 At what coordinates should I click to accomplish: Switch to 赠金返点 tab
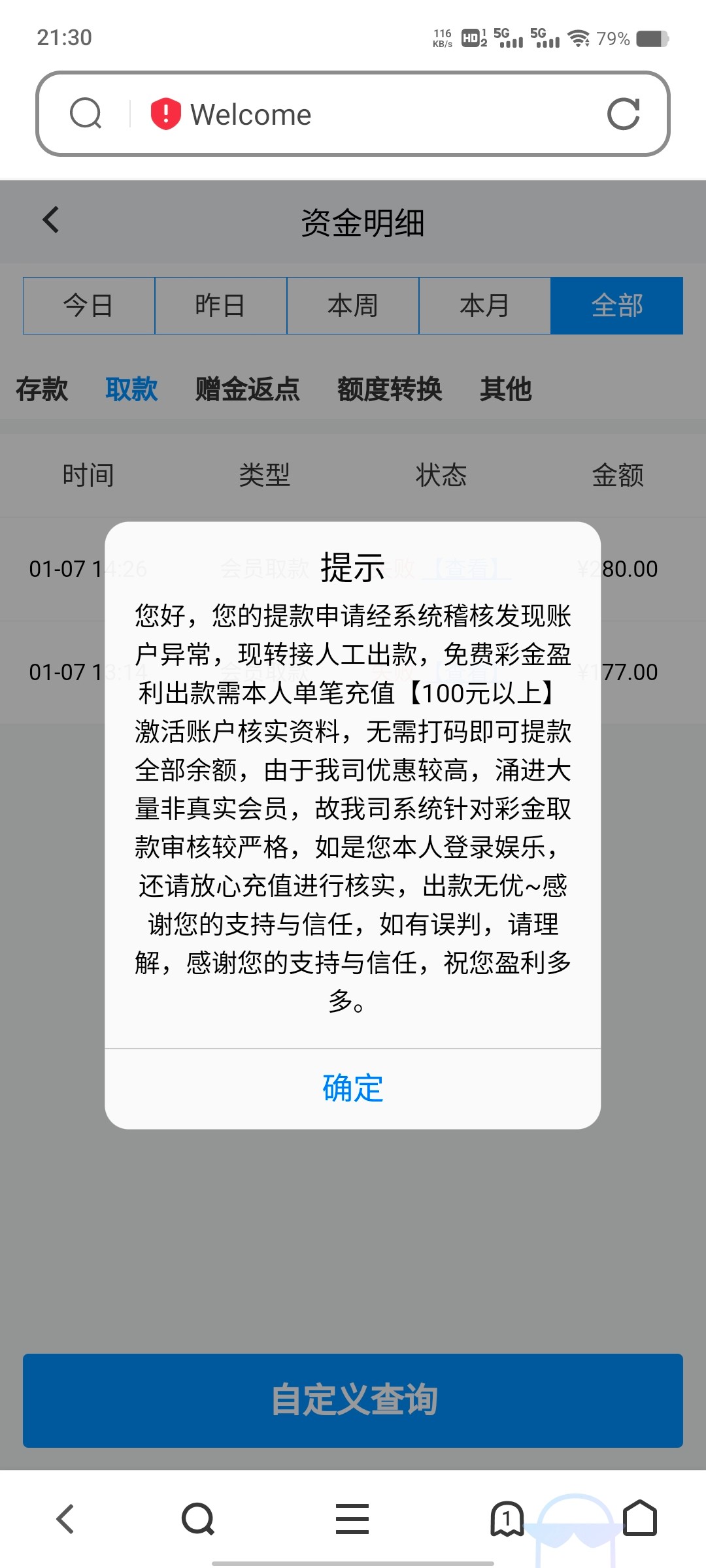247,389
